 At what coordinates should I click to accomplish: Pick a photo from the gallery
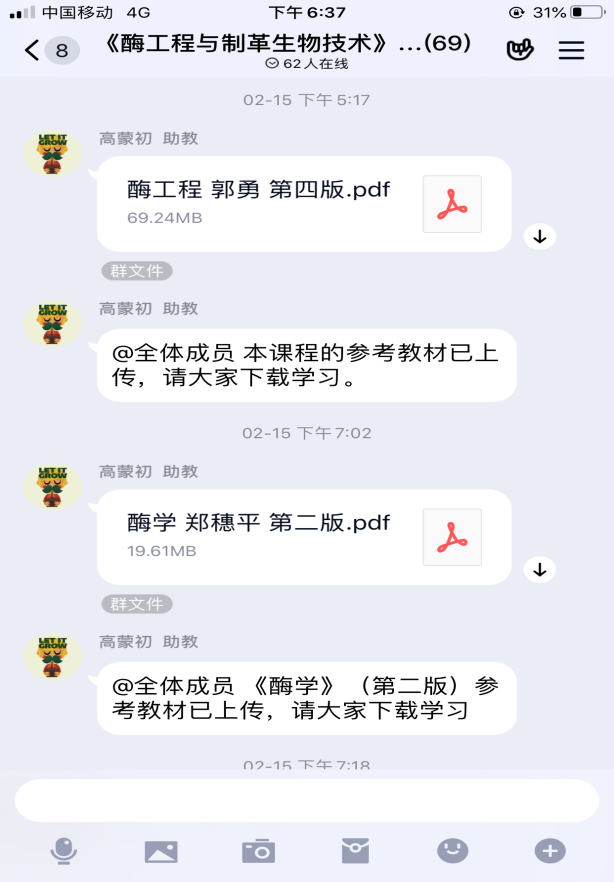pyautogui.click(x=161, y=851)
